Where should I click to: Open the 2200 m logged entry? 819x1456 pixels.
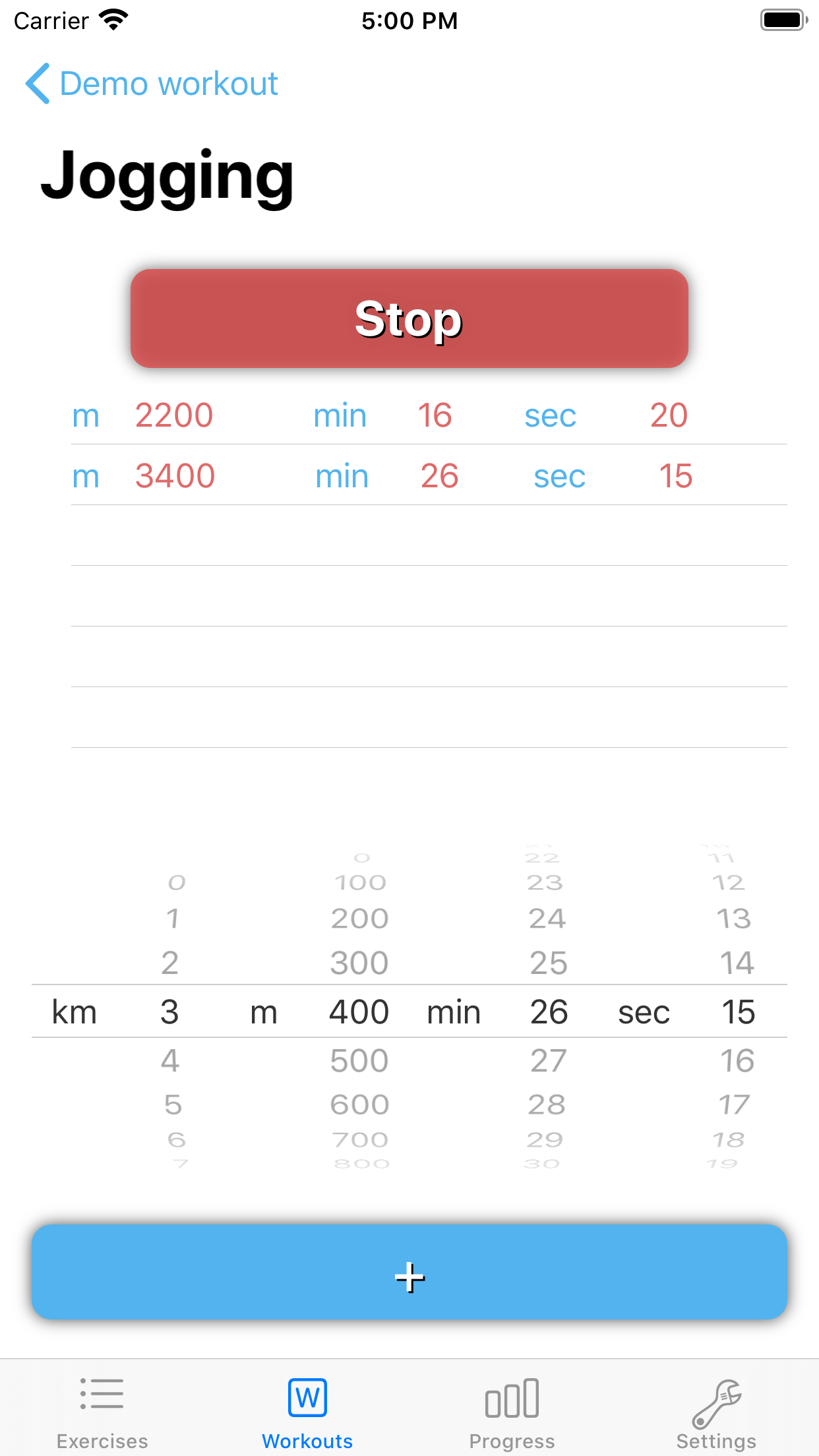click(429, 415)
